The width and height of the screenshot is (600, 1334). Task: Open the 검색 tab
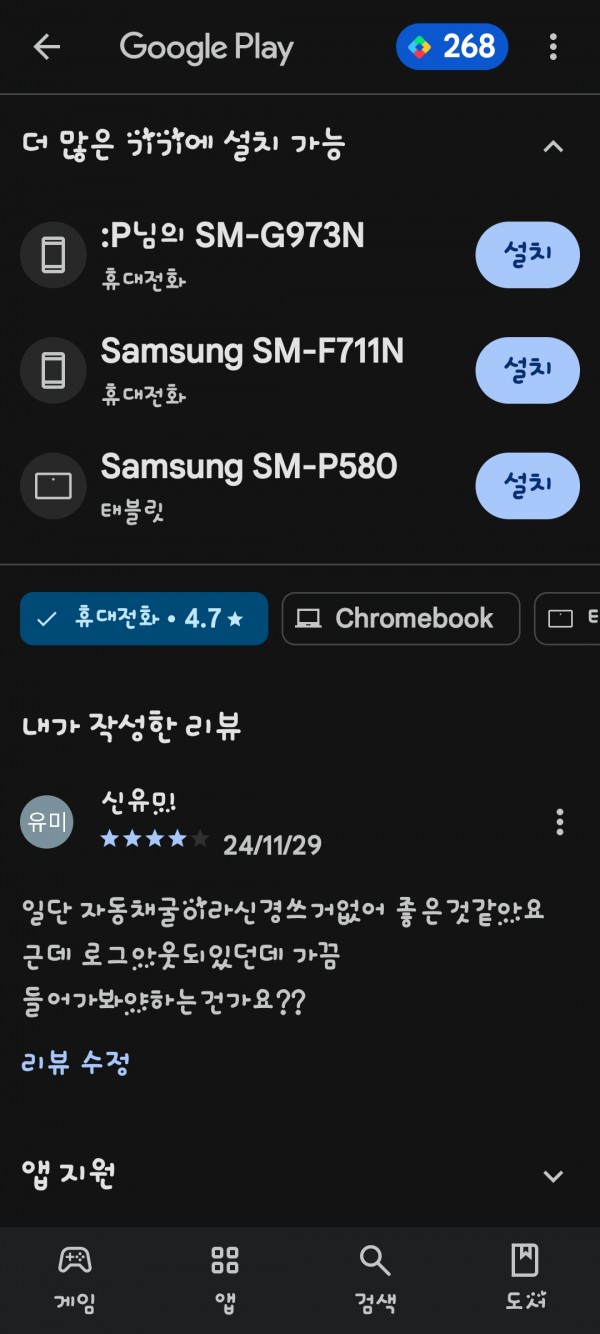click(x=375, y=1279)
